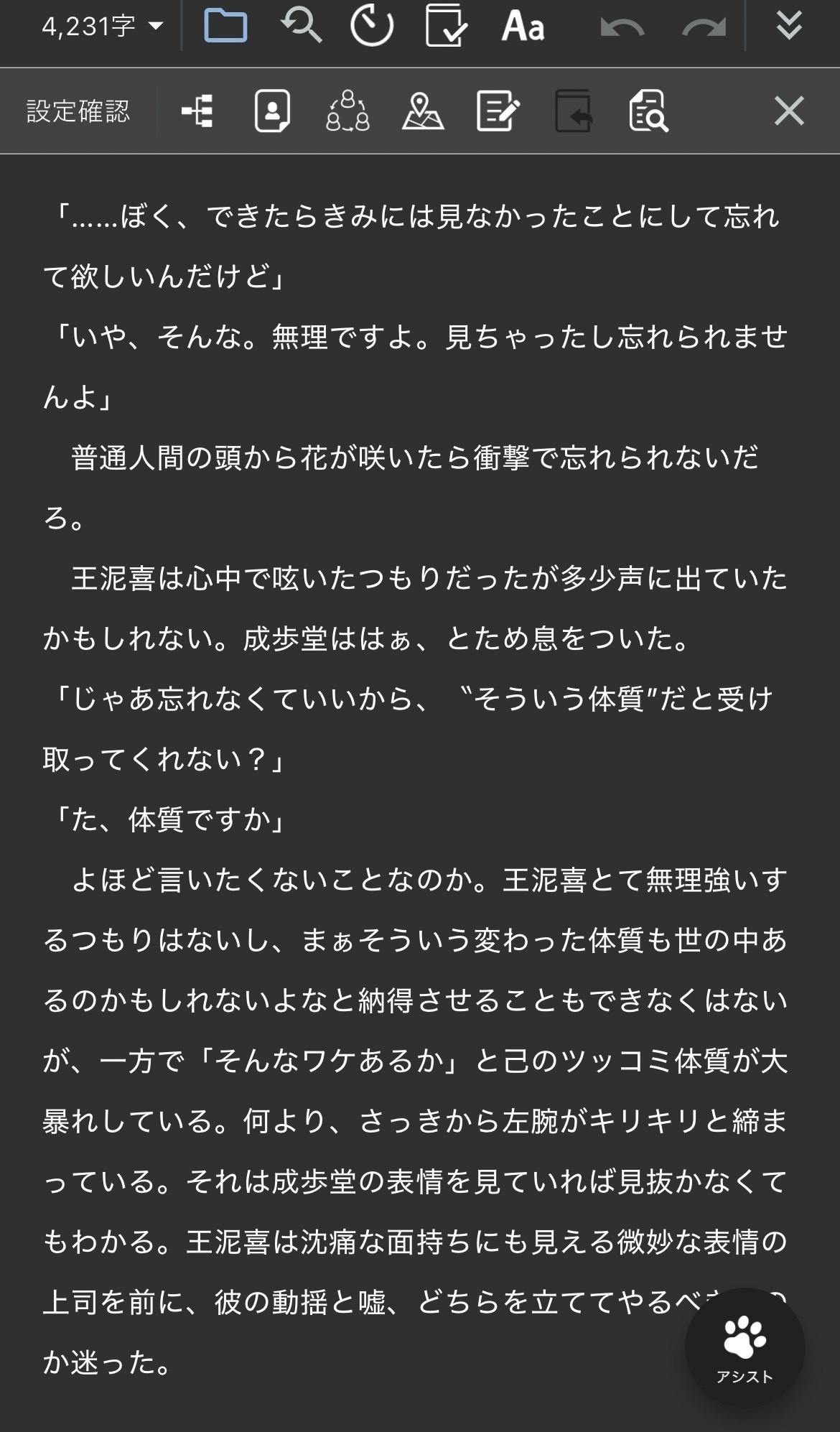Open the Aa font settings
This screenshot has width=840, height=1432.
(523, 27)
